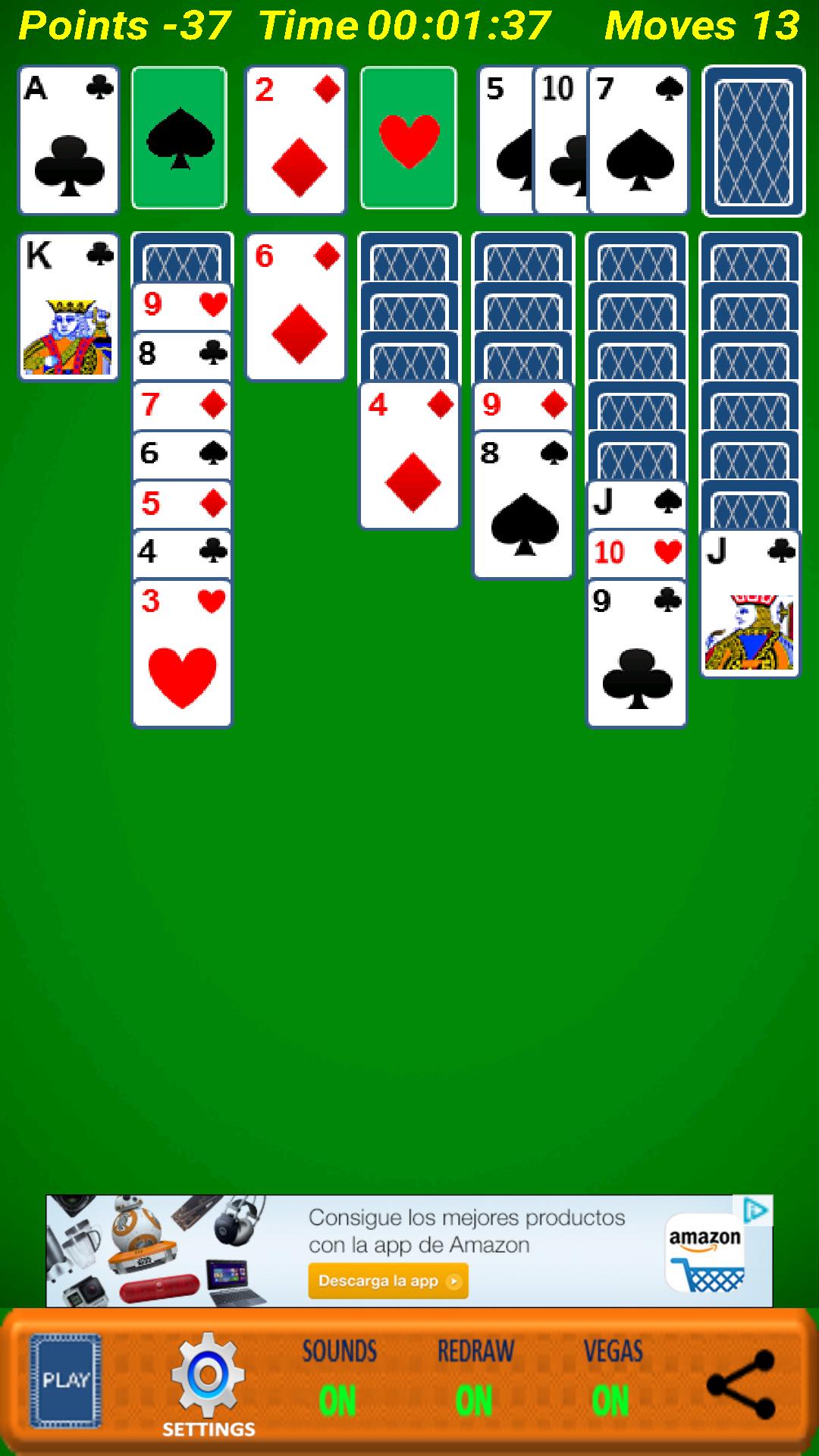Toggle the Redraw option
The height and width of the screenshot is (1456, 819).
(x=475, y=1400)
